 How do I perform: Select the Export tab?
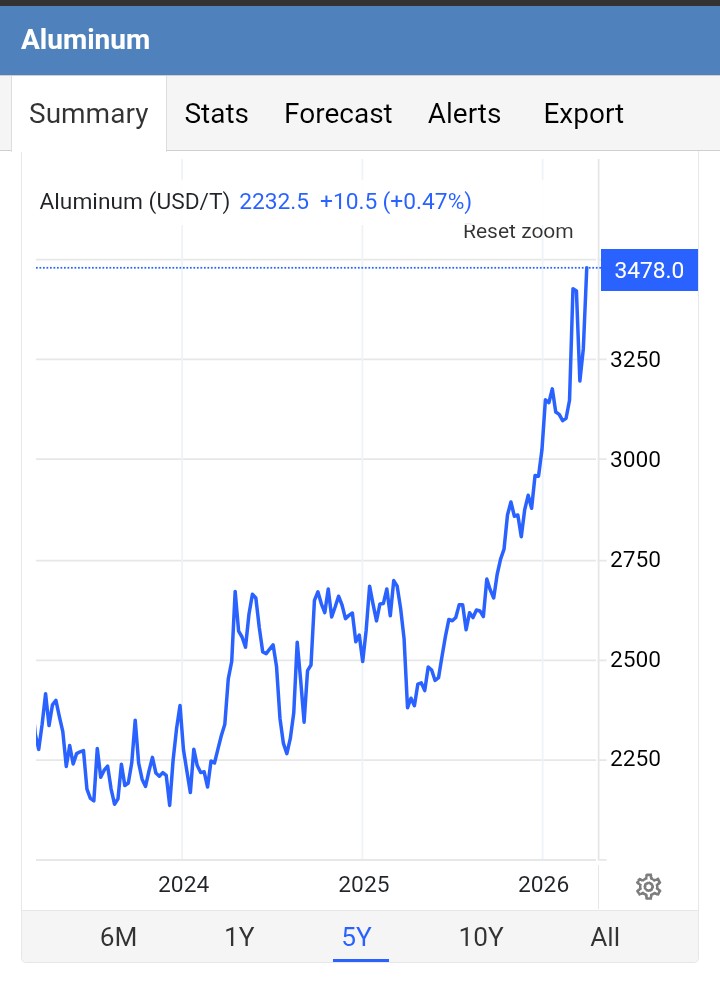pyautogui.click(x=583, y=114)
